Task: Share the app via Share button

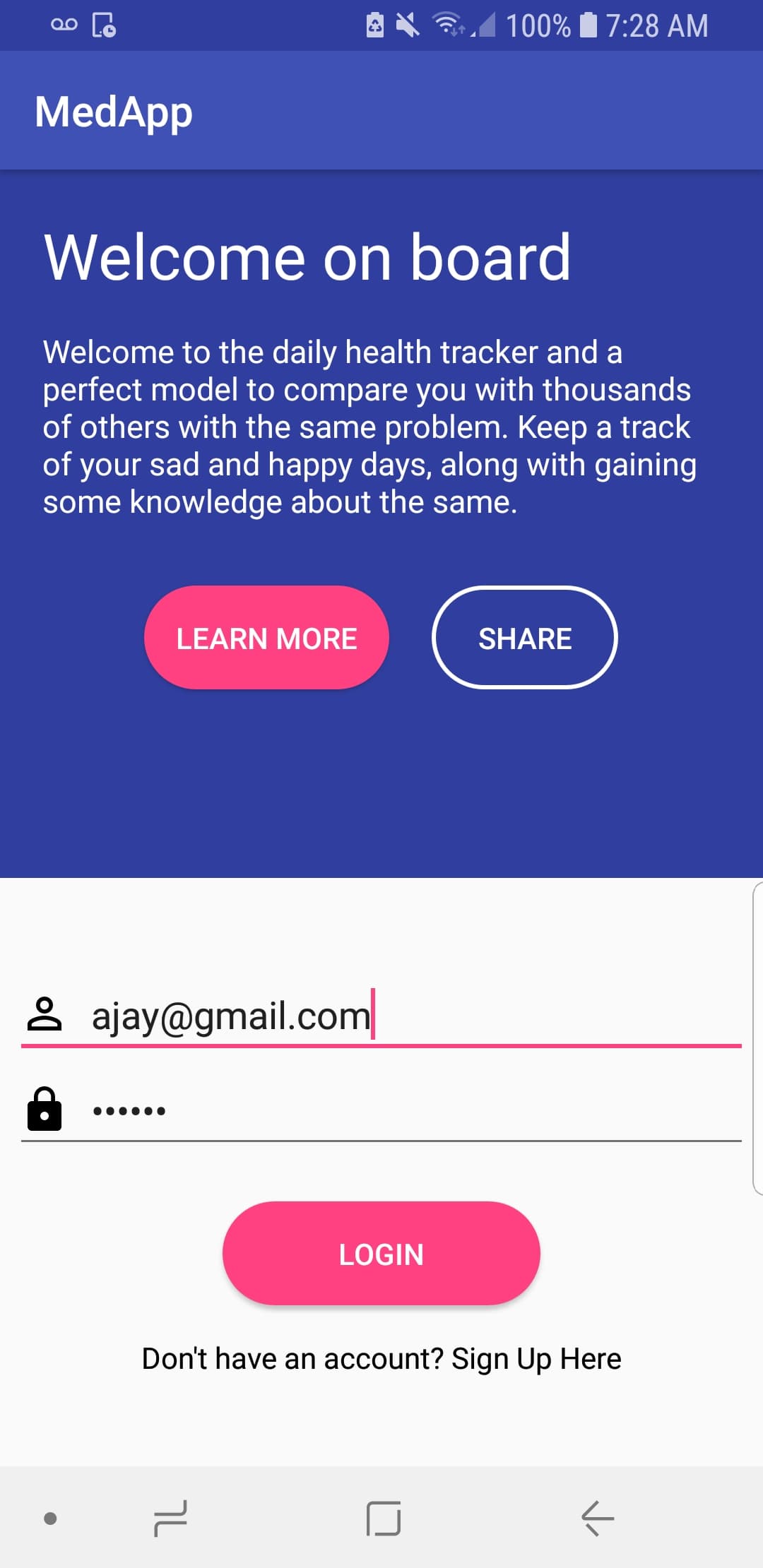Action: click(524, 638)
